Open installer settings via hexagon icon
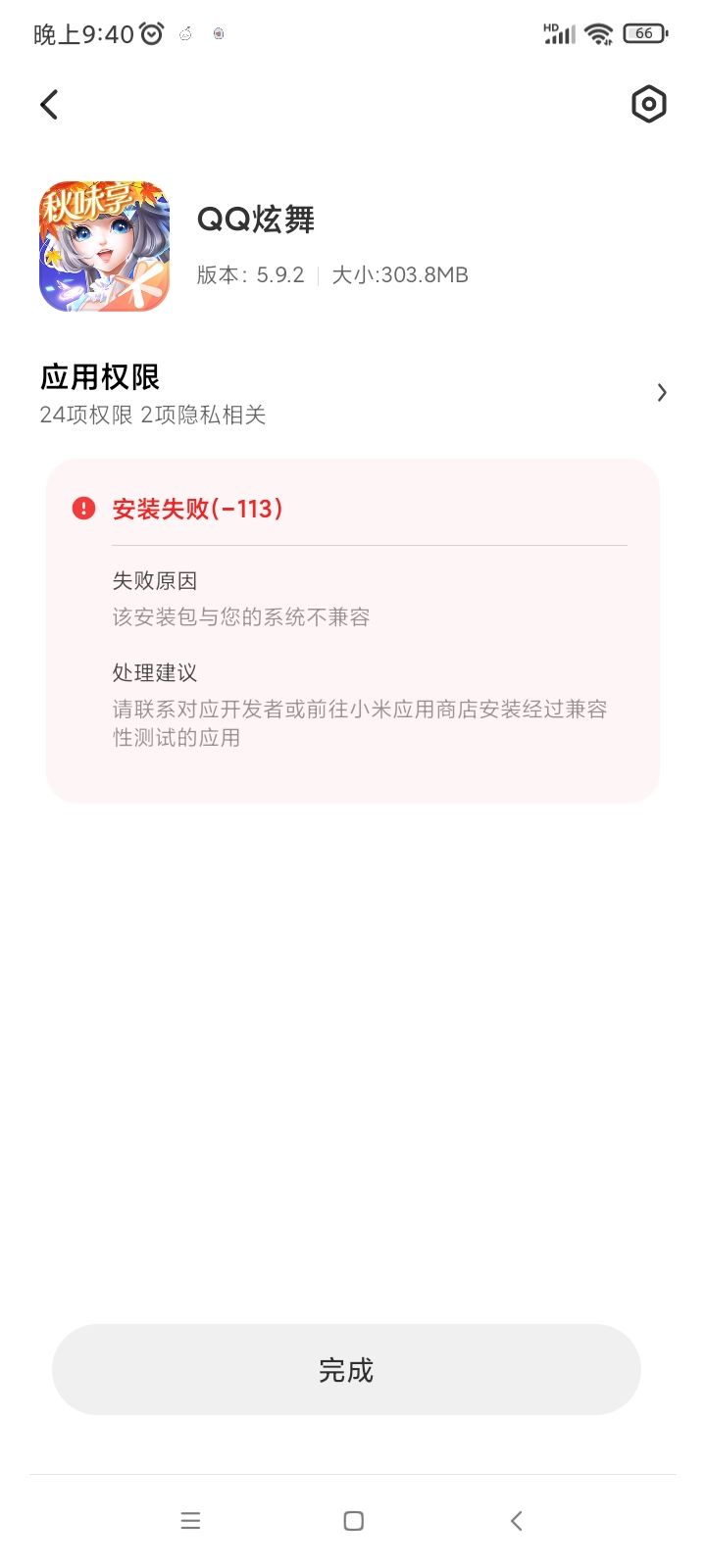 coord(648,104)
